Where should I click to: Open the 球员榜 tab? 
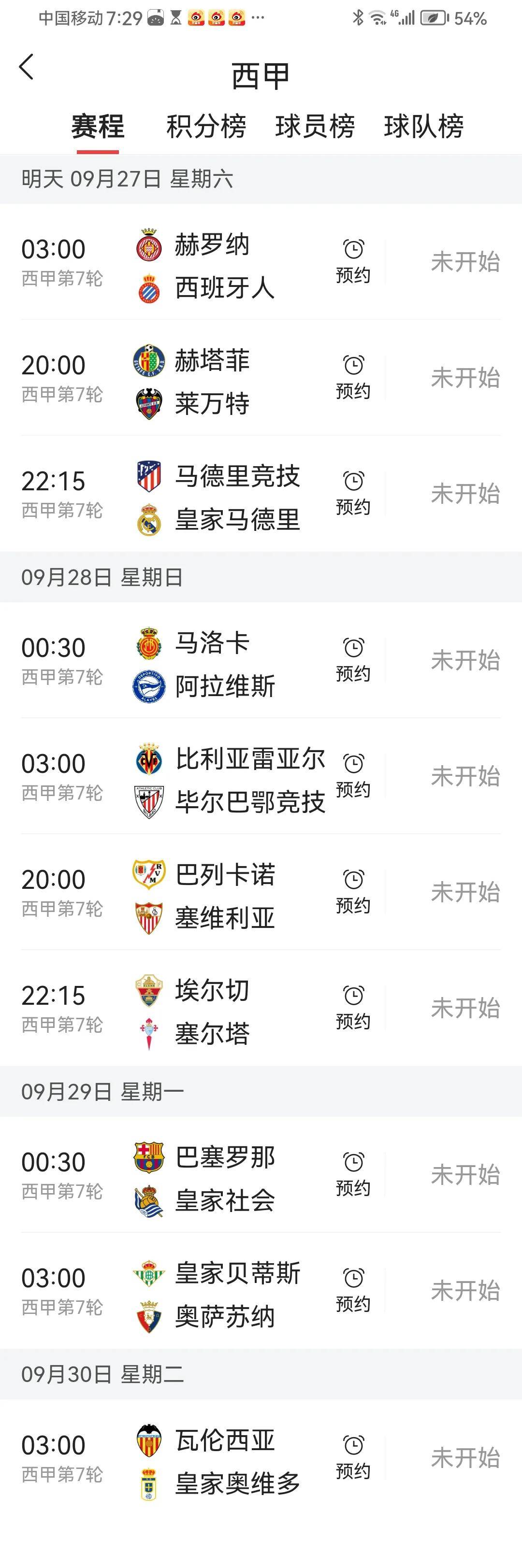315,127
